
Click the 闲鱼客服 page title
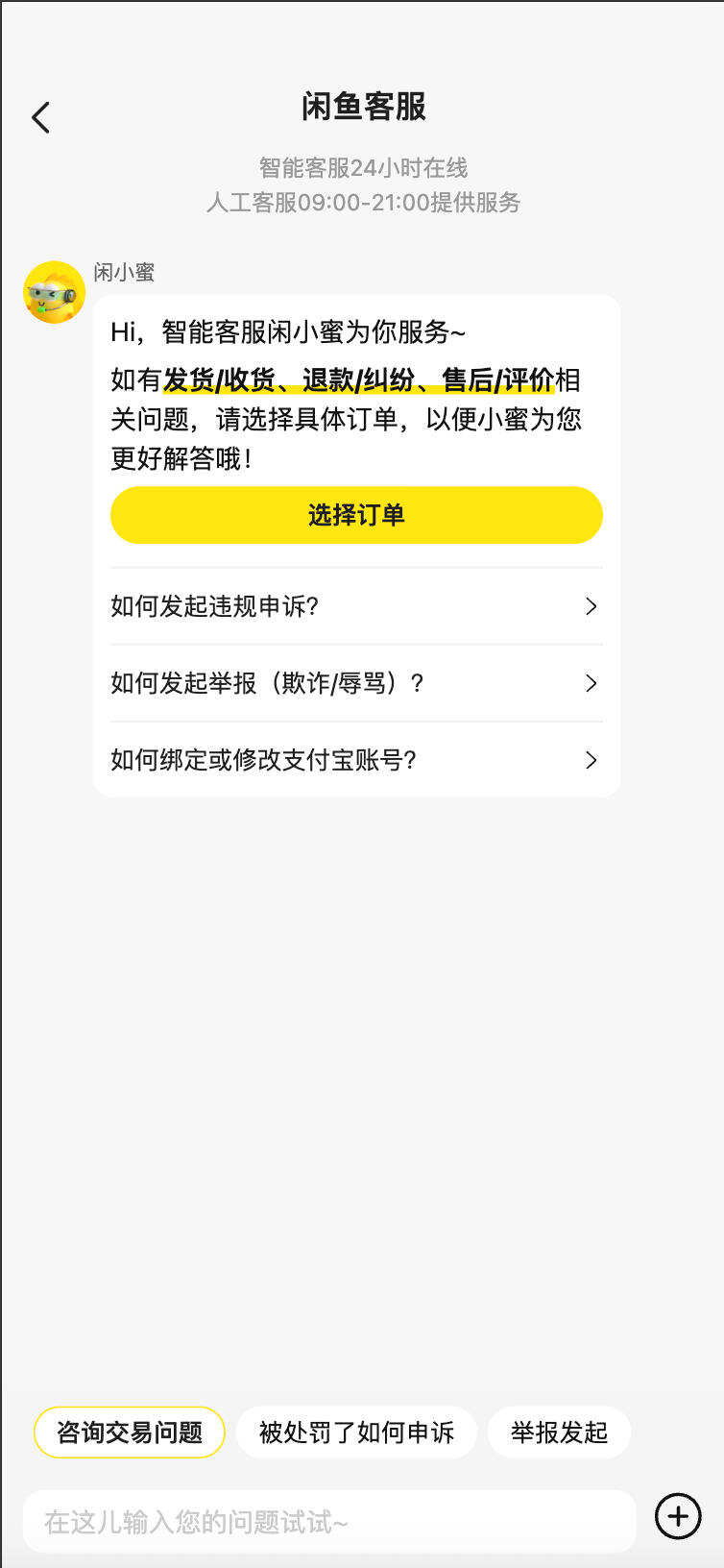click(x=362, y=109)
